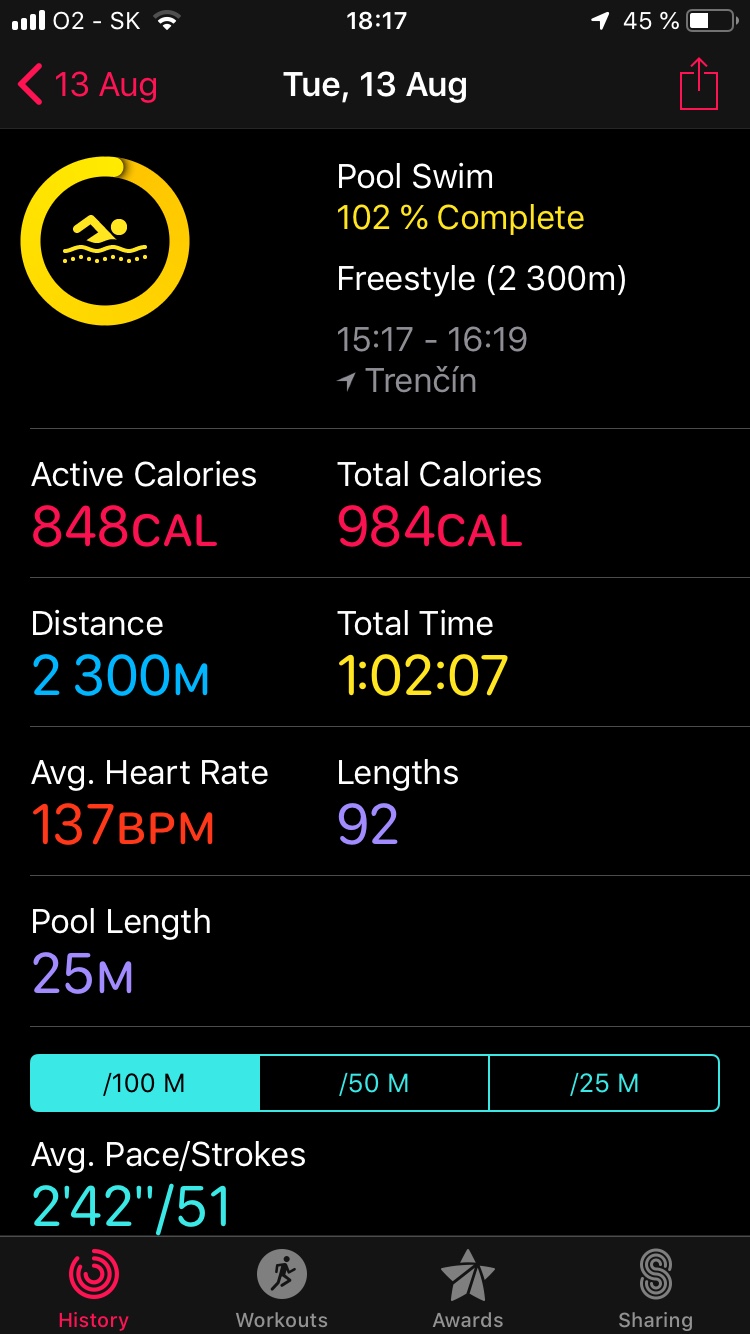
Task: Switch pace view to /50 M
Action: tap(374, 1083)
